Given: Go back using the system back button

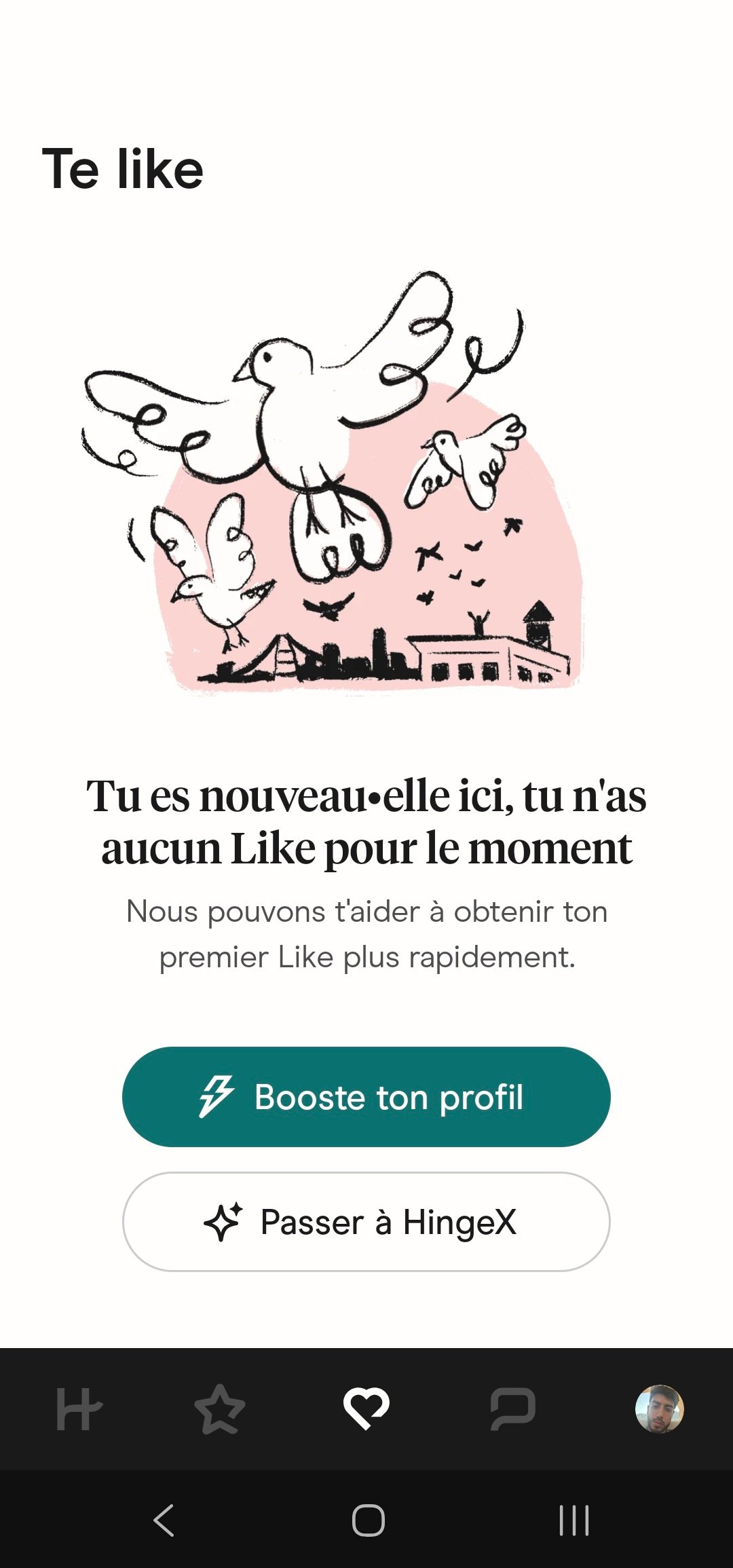Looking at the screenshot, I should coord(164,1520).
